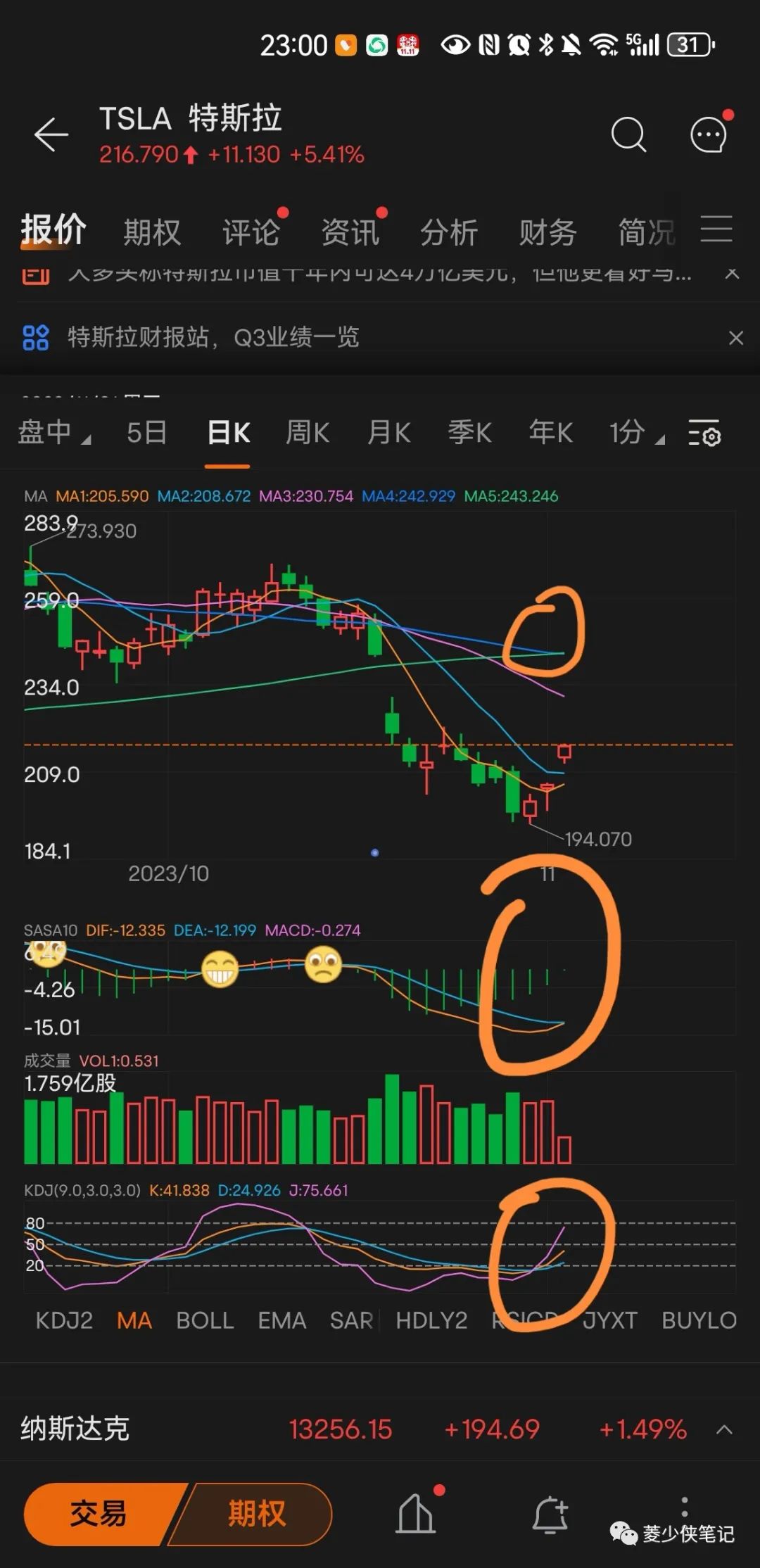Tap the bottom 期权 button
Image resolution: width=760 pixels, height=1568 pixels.
point(257,1514)
